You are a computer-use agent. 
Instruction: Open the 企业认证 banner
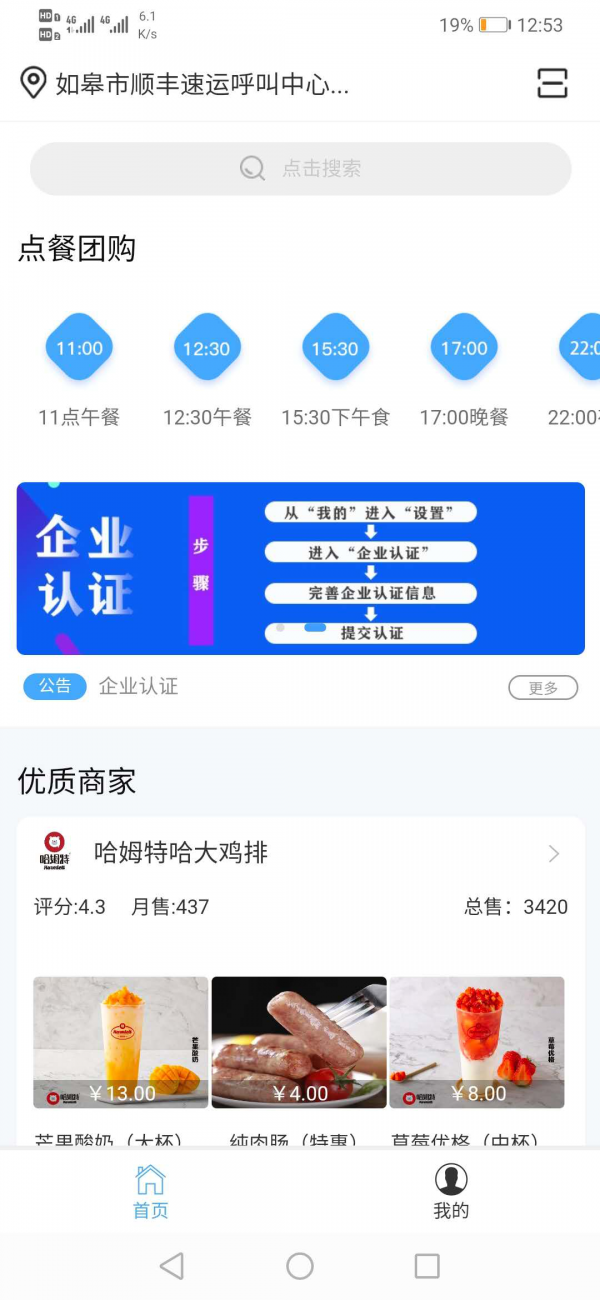[x=300, y=568]
